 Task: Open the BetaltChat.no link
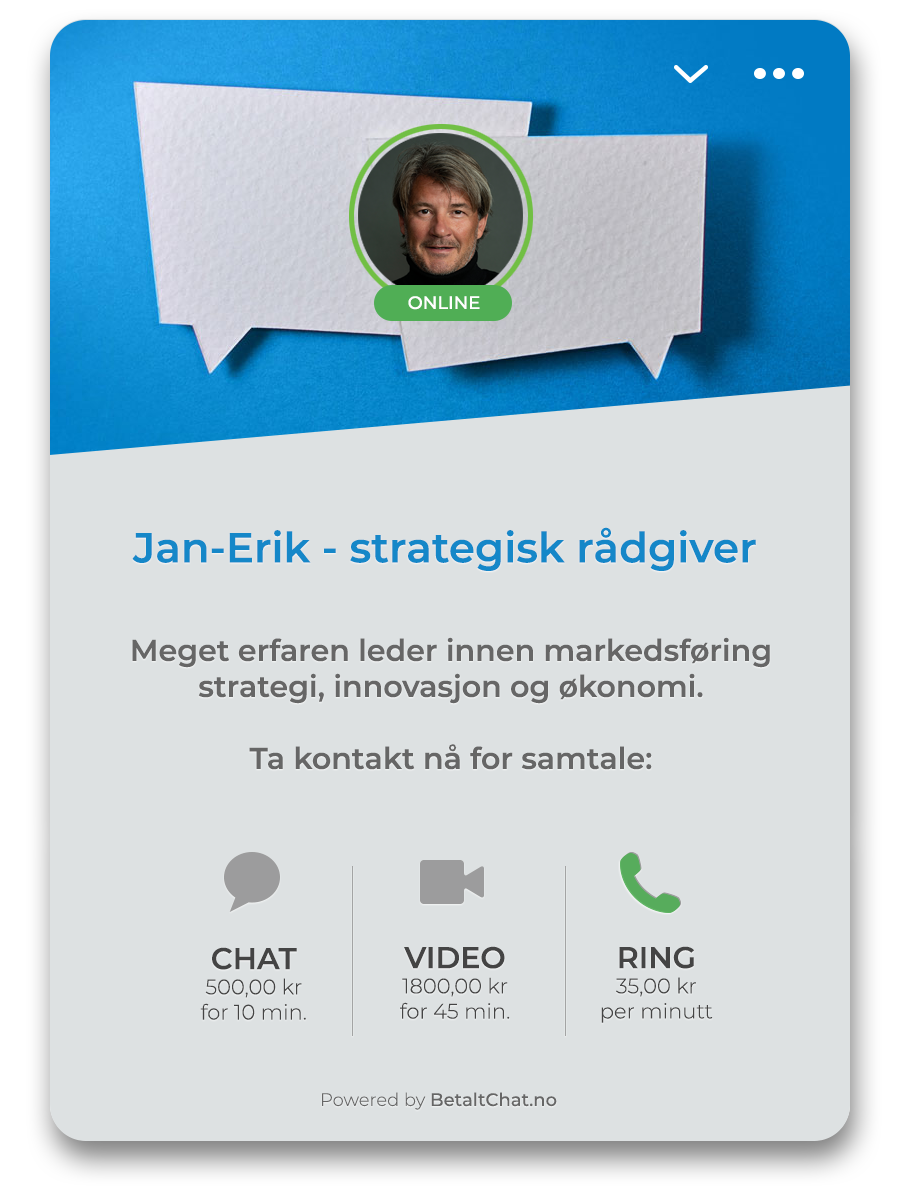tap(493, 1100)
